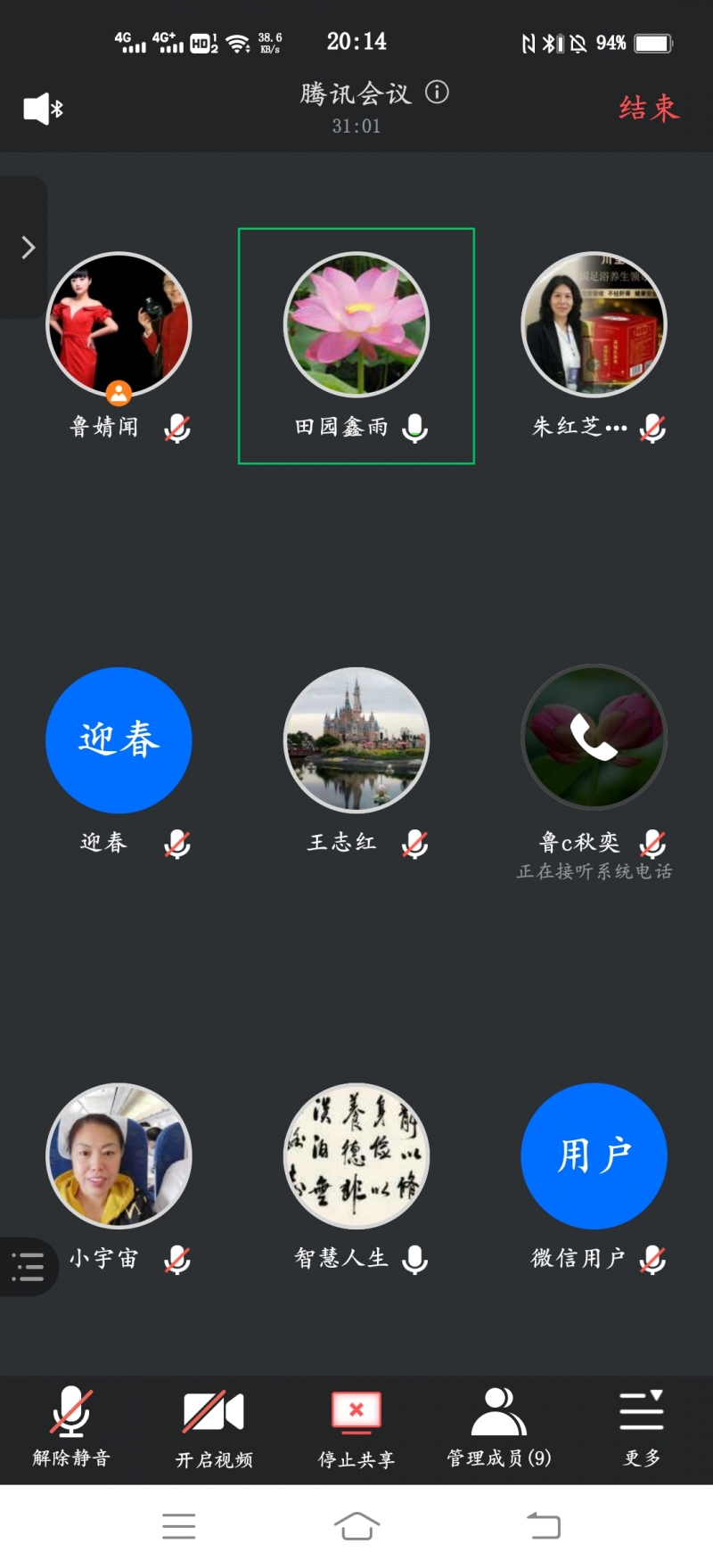Select participant 田园鑫雨
Screen dimensions: 713x1568
click(356, 325)
